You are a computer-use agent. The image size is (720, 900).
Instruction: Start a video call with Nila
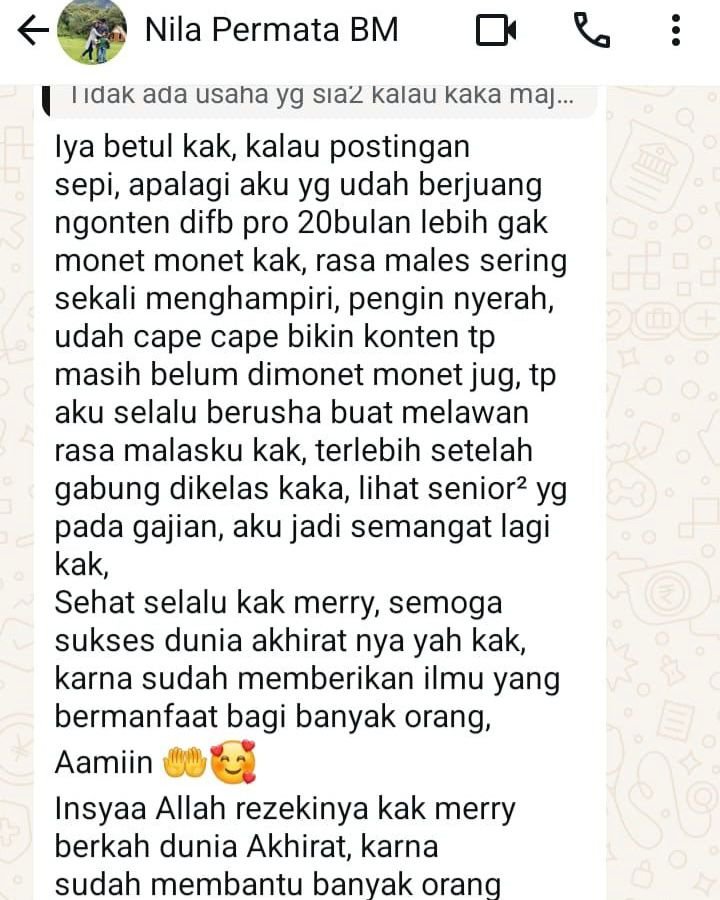tap(496, 31)
